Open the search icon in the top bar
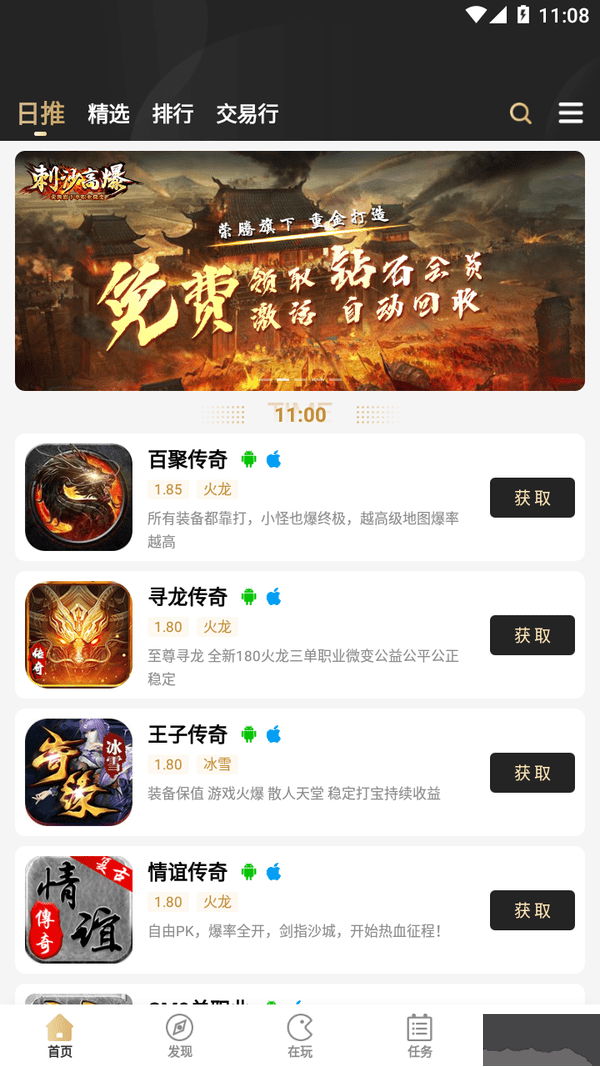The image size is (600, 1067). click(x=520, y=113)
